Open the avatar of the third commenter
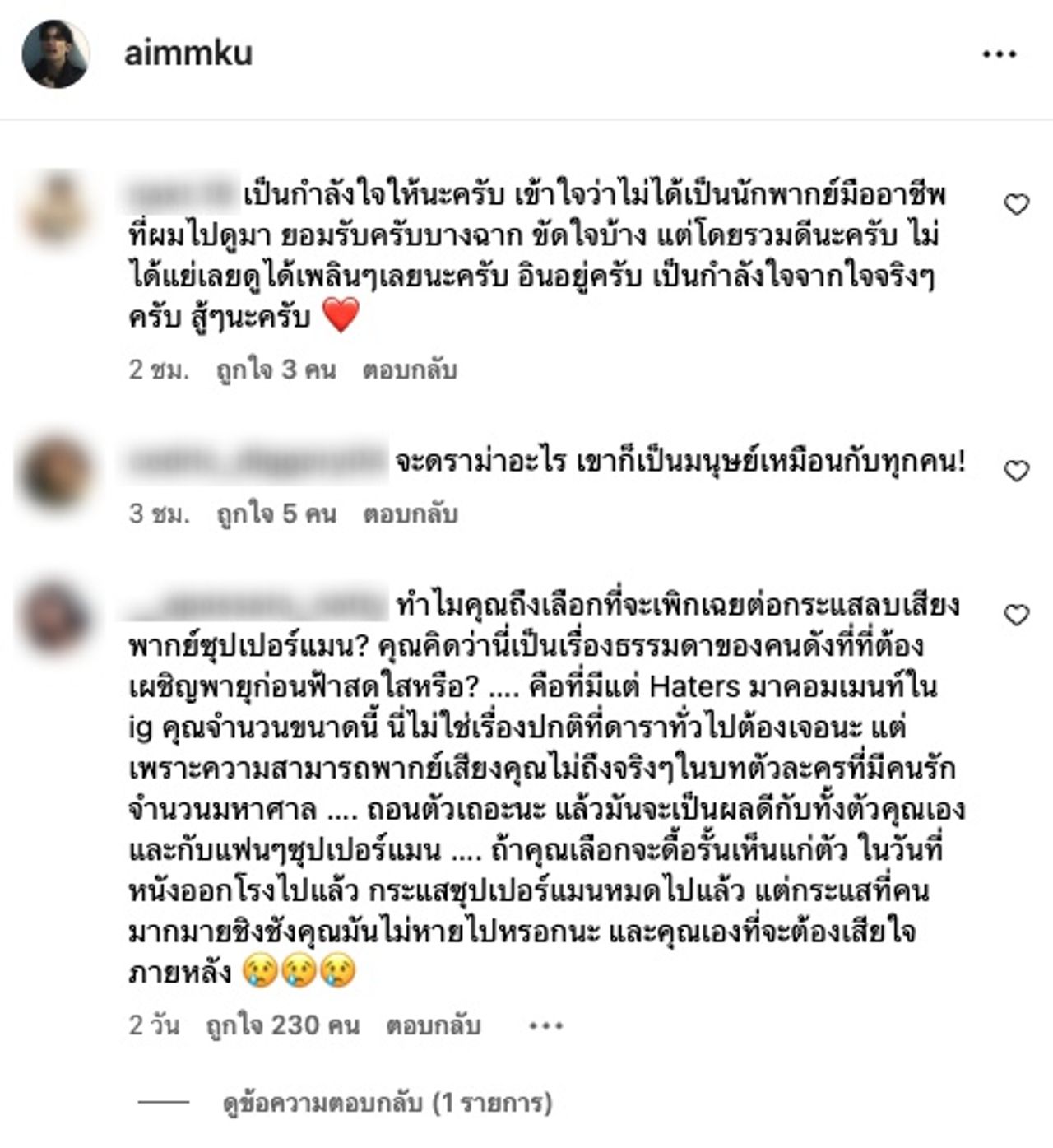The height and width of the screenshot is (1148, 1053). click(55, 617)
